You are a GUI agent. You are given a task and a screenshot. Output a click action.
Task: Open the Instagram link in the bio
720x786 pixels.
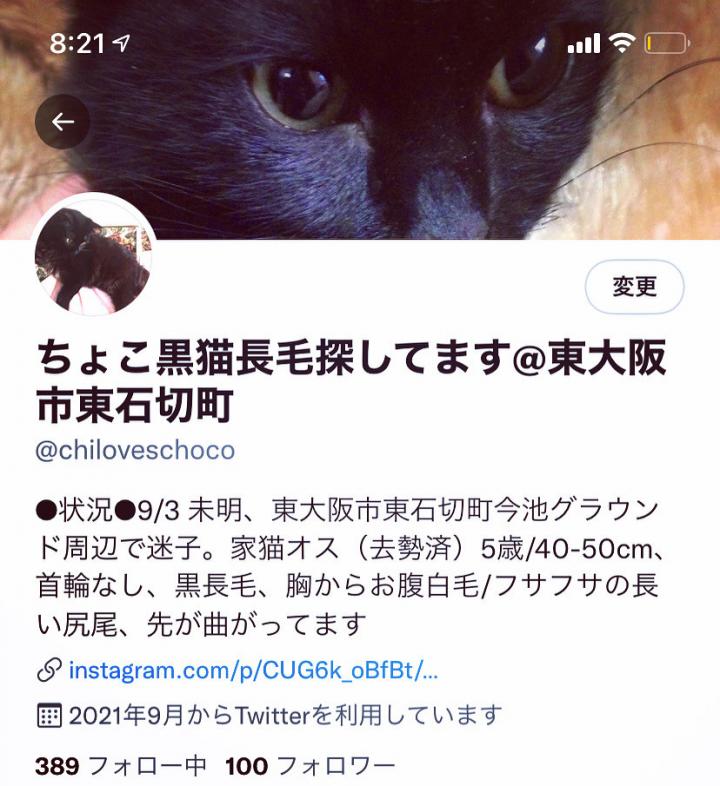(253, 670)
